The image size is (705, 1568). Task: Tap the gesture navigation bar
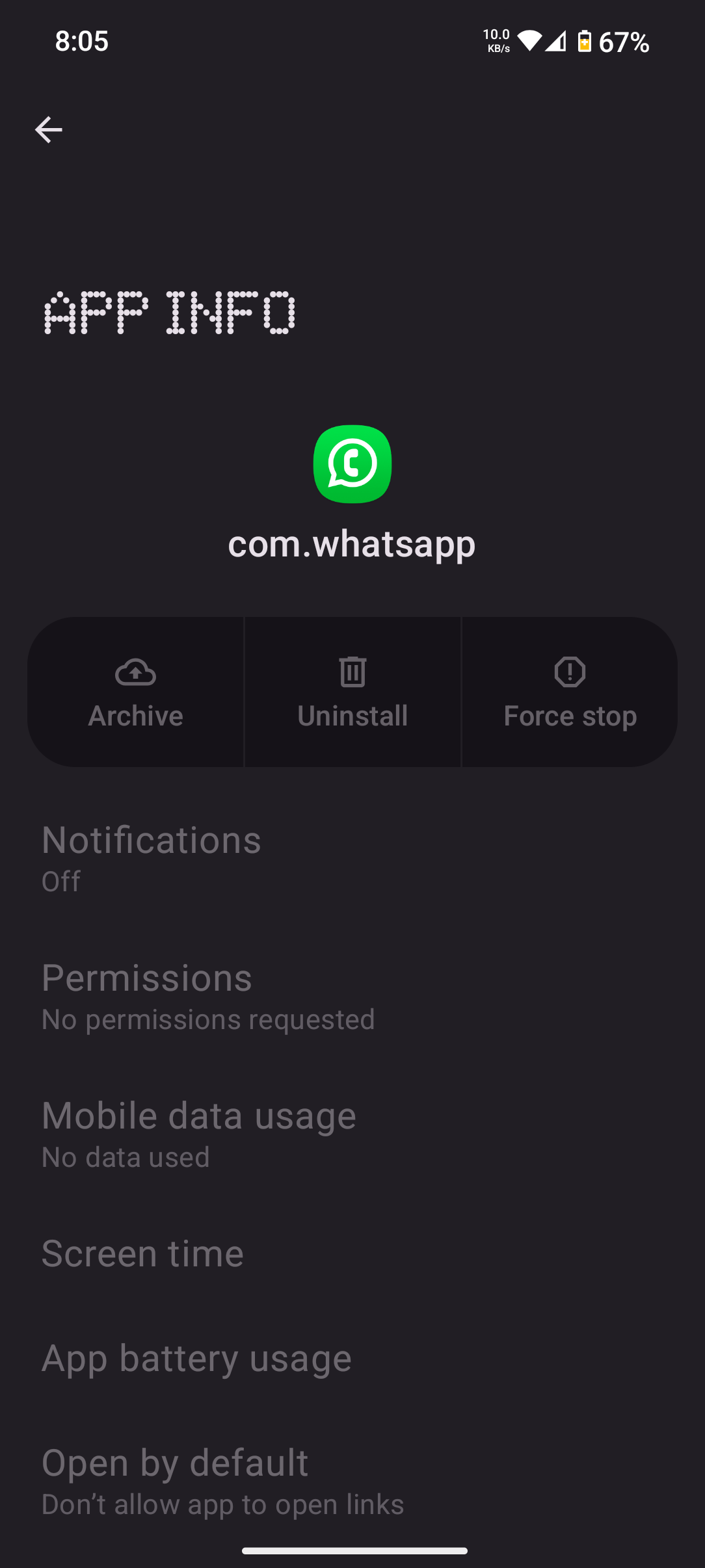click(352, 1550)
